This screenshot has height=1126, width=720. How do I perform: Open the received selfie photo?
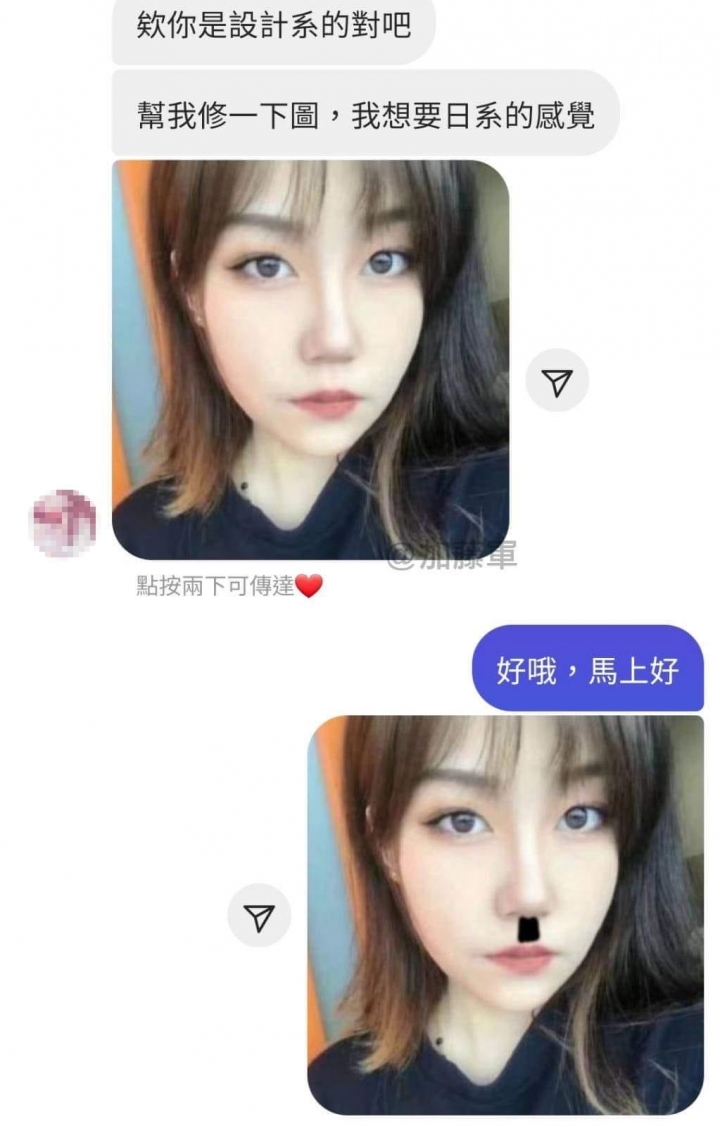click(x=310, y=360)
